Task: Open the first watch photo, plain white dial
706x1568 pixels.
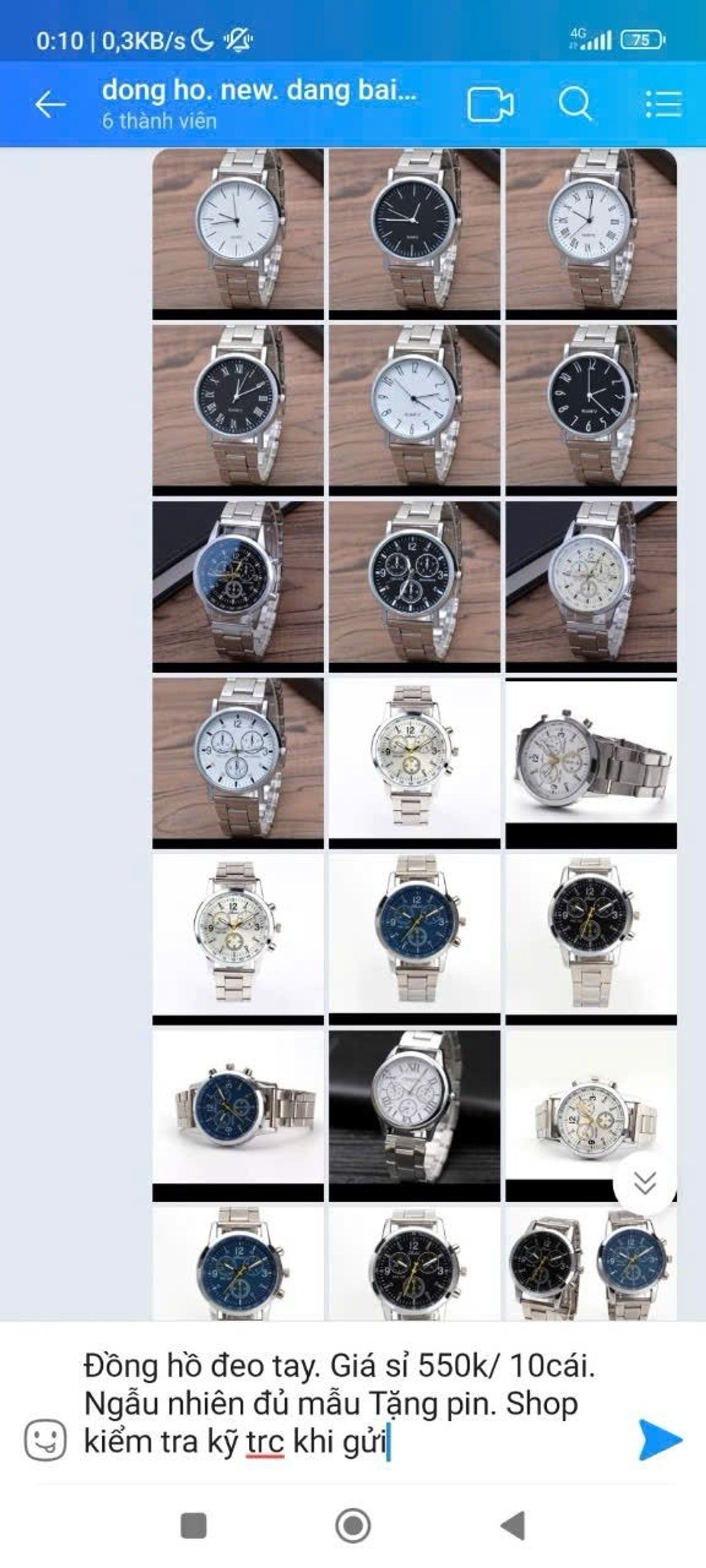Action: (238, 231)
